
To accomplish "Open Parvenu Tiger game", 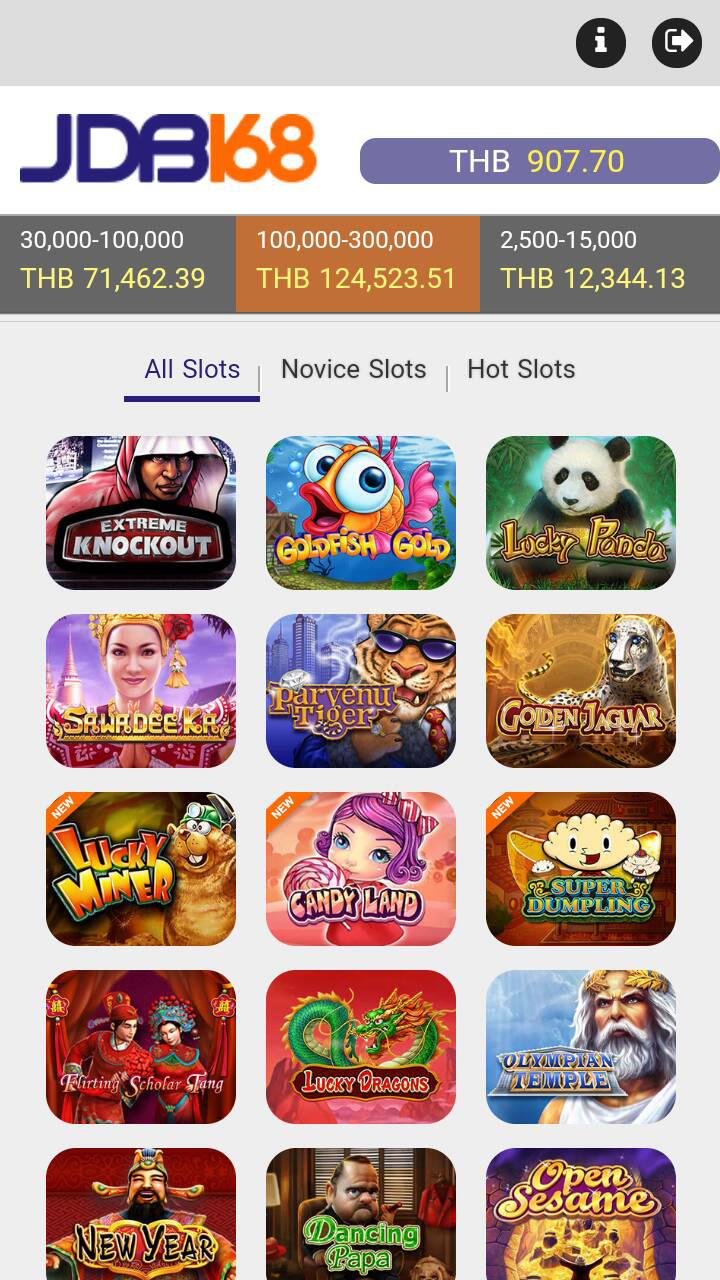I will point(361,691).
